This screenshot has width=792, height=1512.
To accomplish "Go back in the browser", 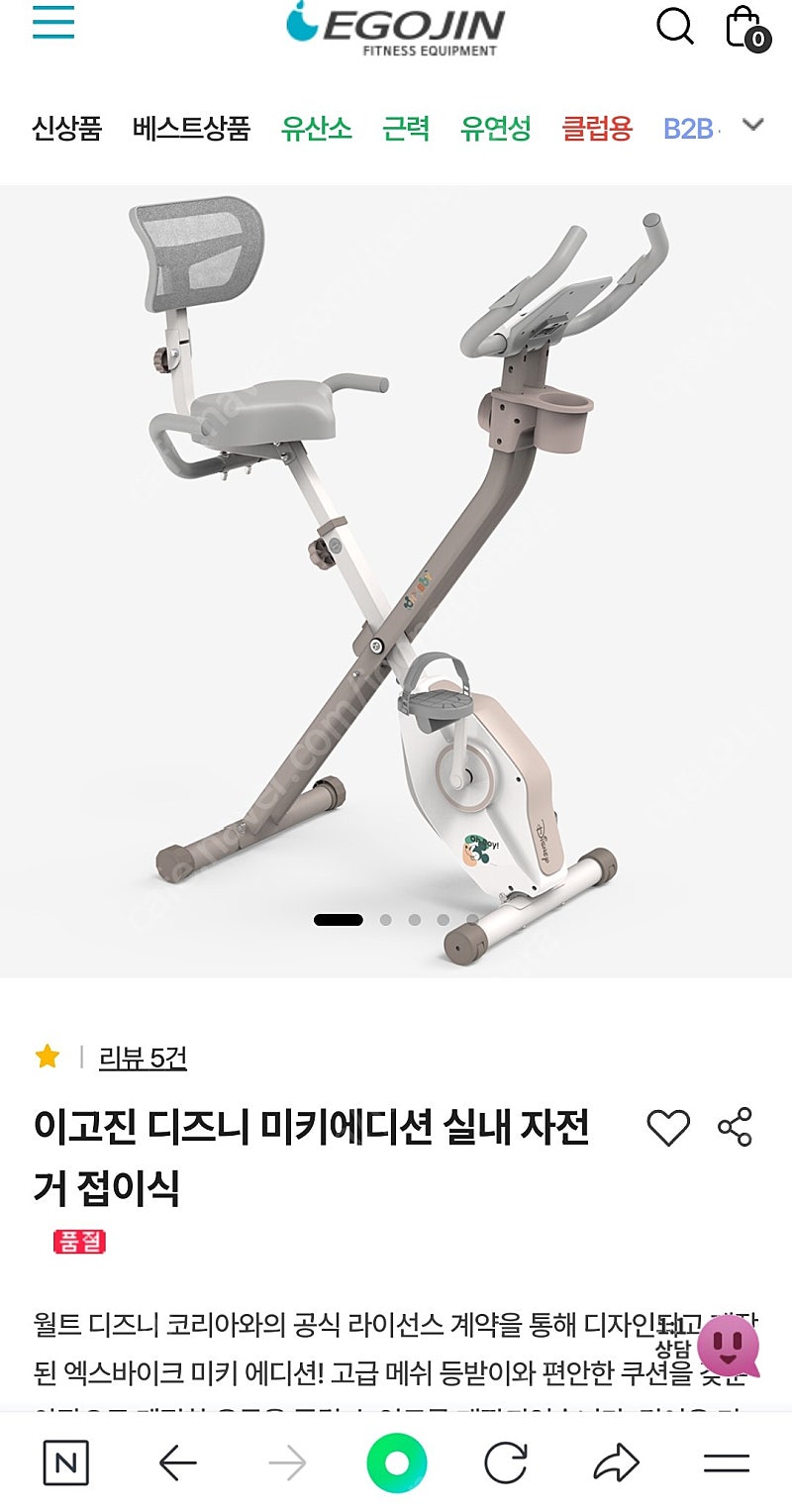I will click(178, 1462).
